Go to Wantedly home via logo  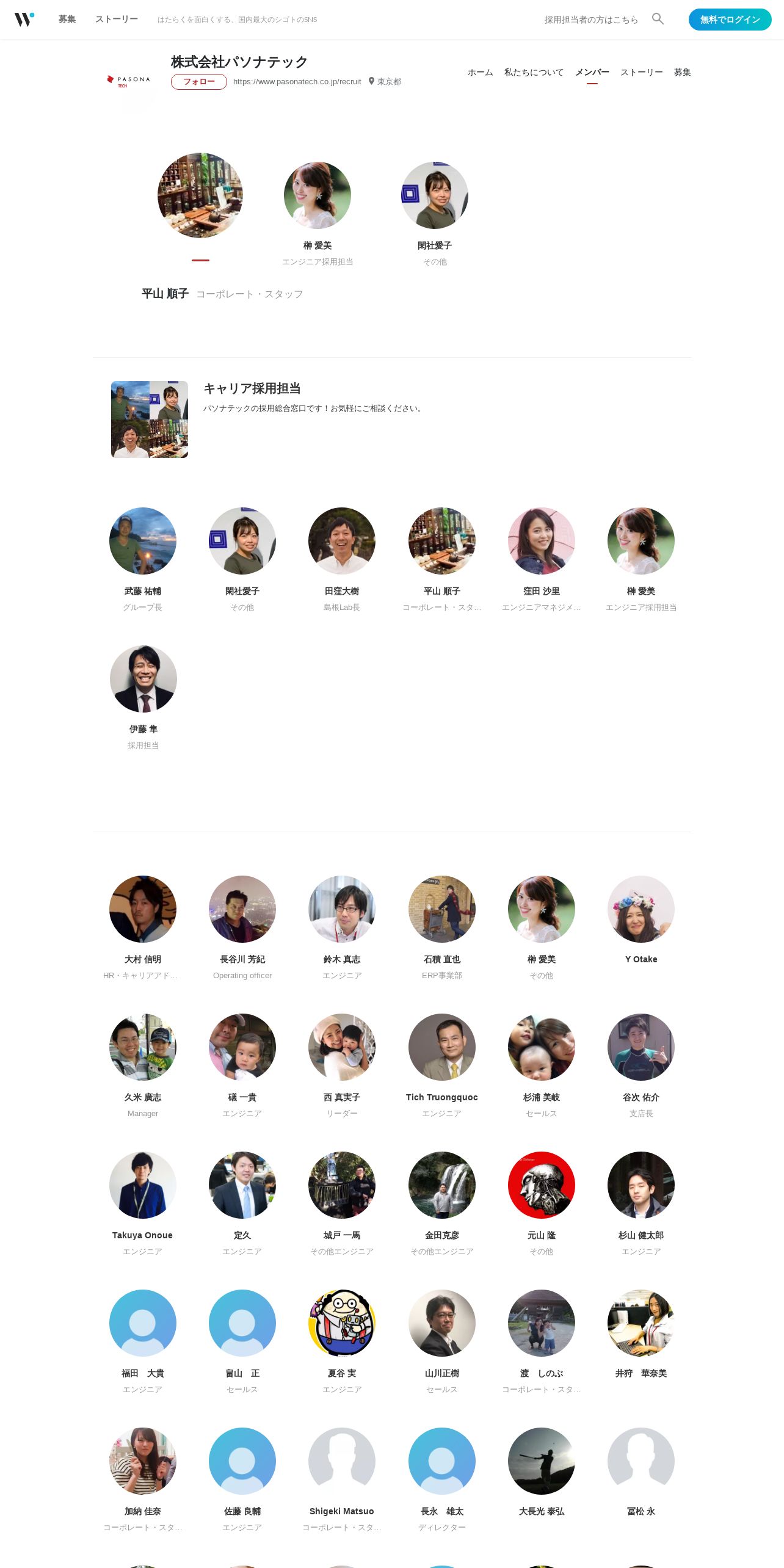(24, 20)
